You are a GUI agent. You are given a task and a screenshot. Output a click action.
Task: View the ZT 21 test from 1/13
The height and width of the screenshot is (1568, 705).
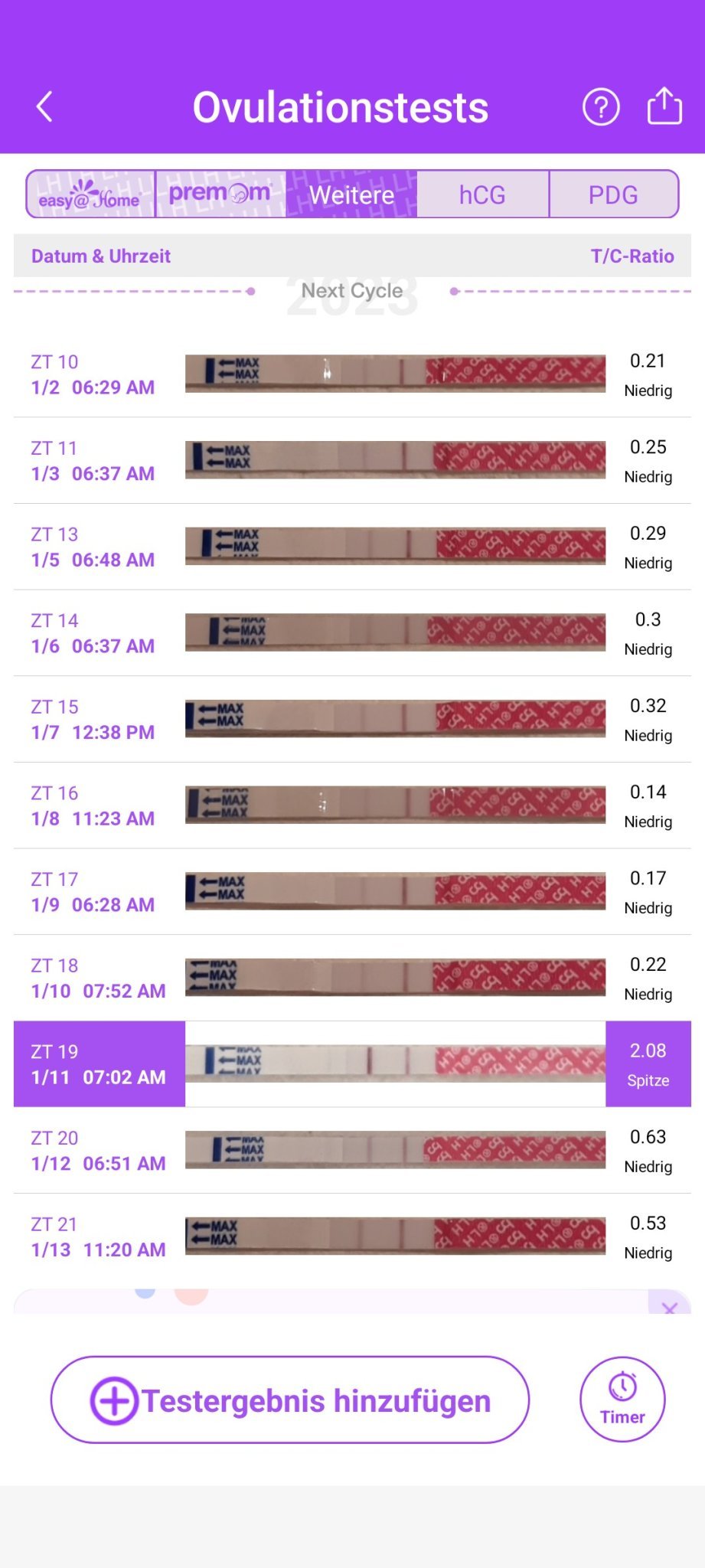coord(352,1236)
